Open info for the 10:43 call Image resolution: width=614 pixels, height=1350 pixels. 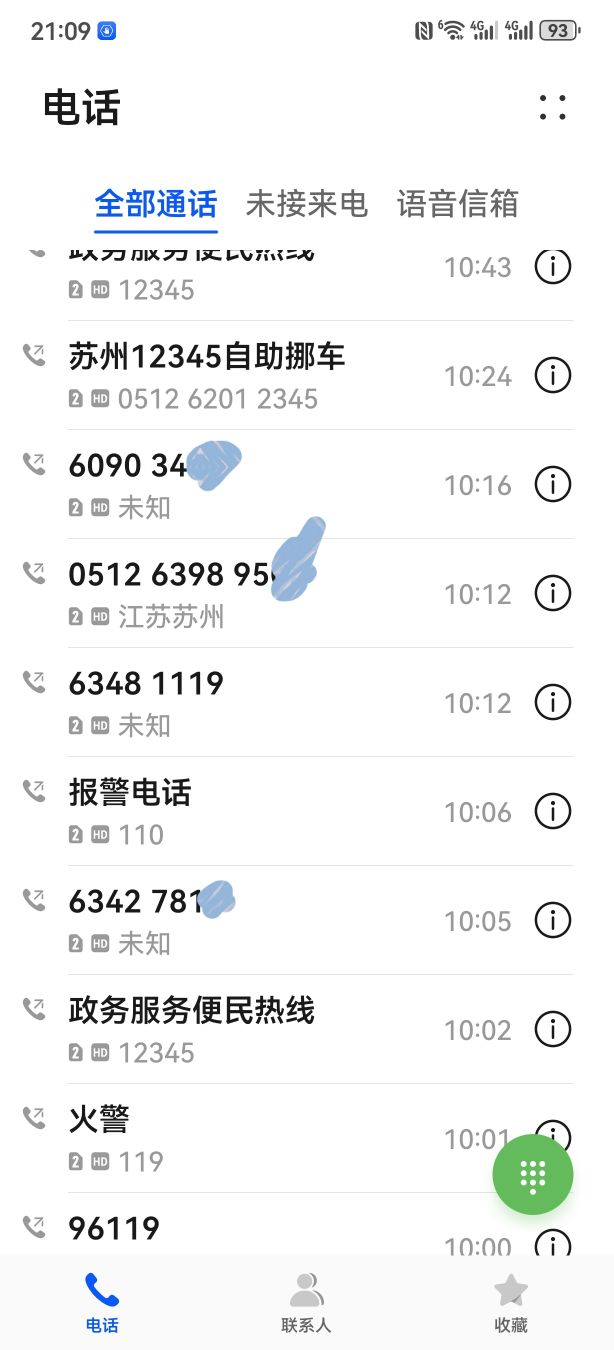(x=552, y=267)
